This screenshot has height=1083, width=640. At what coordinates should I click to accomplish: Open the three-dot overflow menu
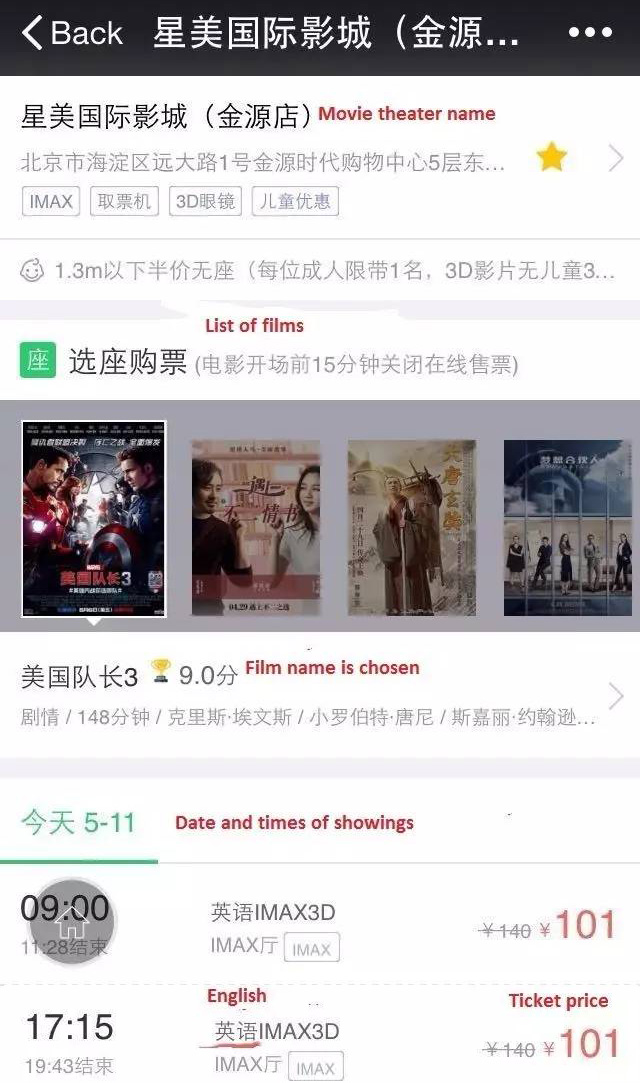pos(590,32)
